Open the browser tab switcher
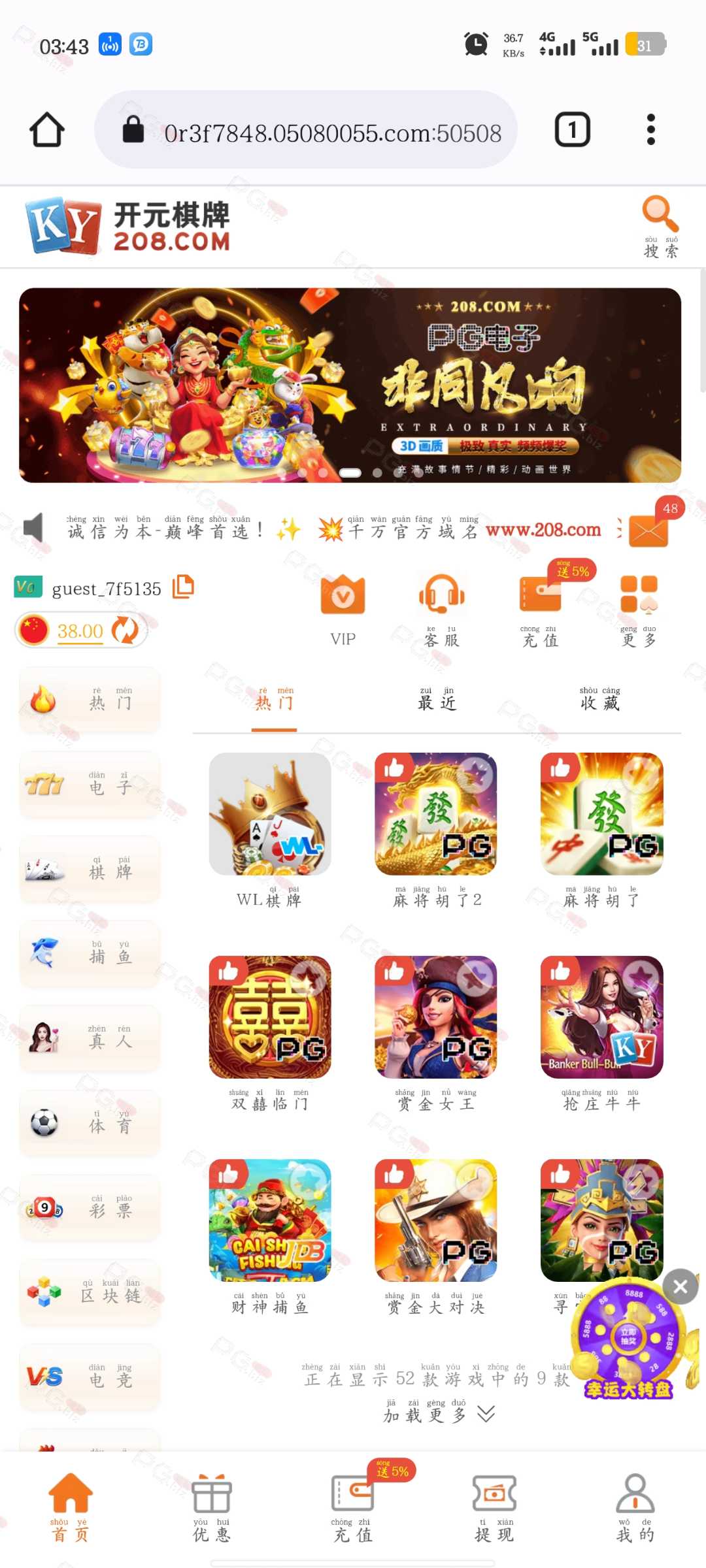The width and height of the screenshot is (706, 1568). 573,129
